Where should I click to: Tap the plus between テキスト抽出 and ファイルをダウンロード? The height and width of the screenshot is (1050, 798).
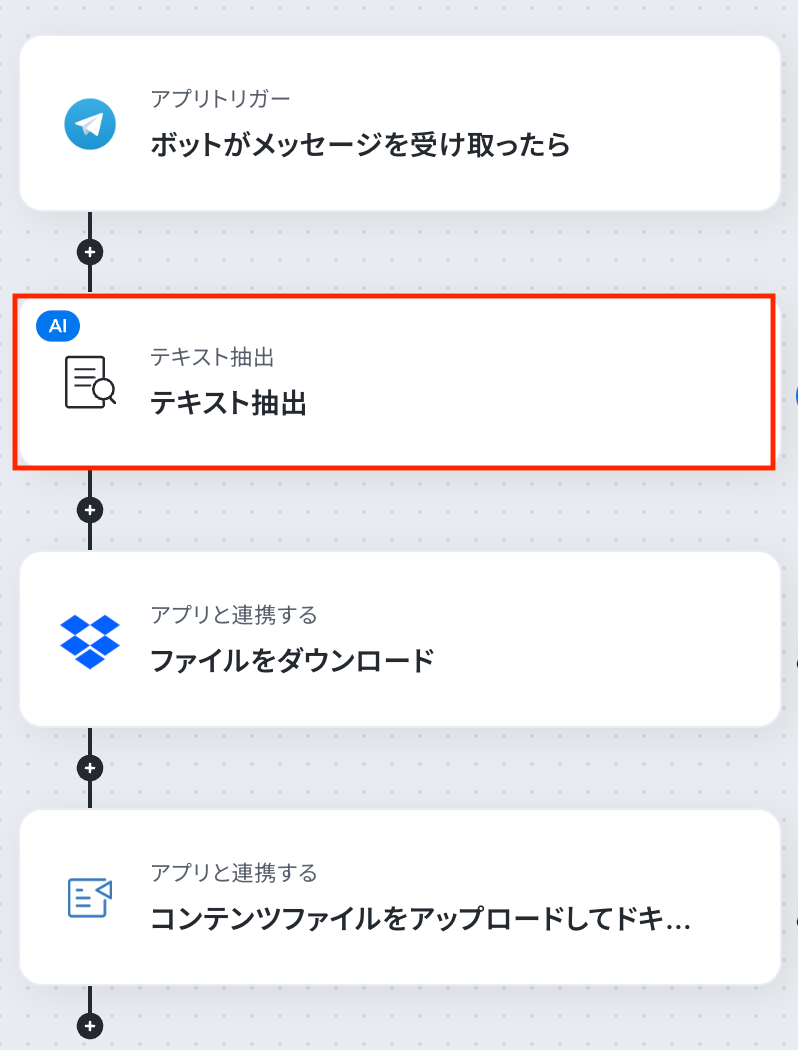click(x=90, y=510)
